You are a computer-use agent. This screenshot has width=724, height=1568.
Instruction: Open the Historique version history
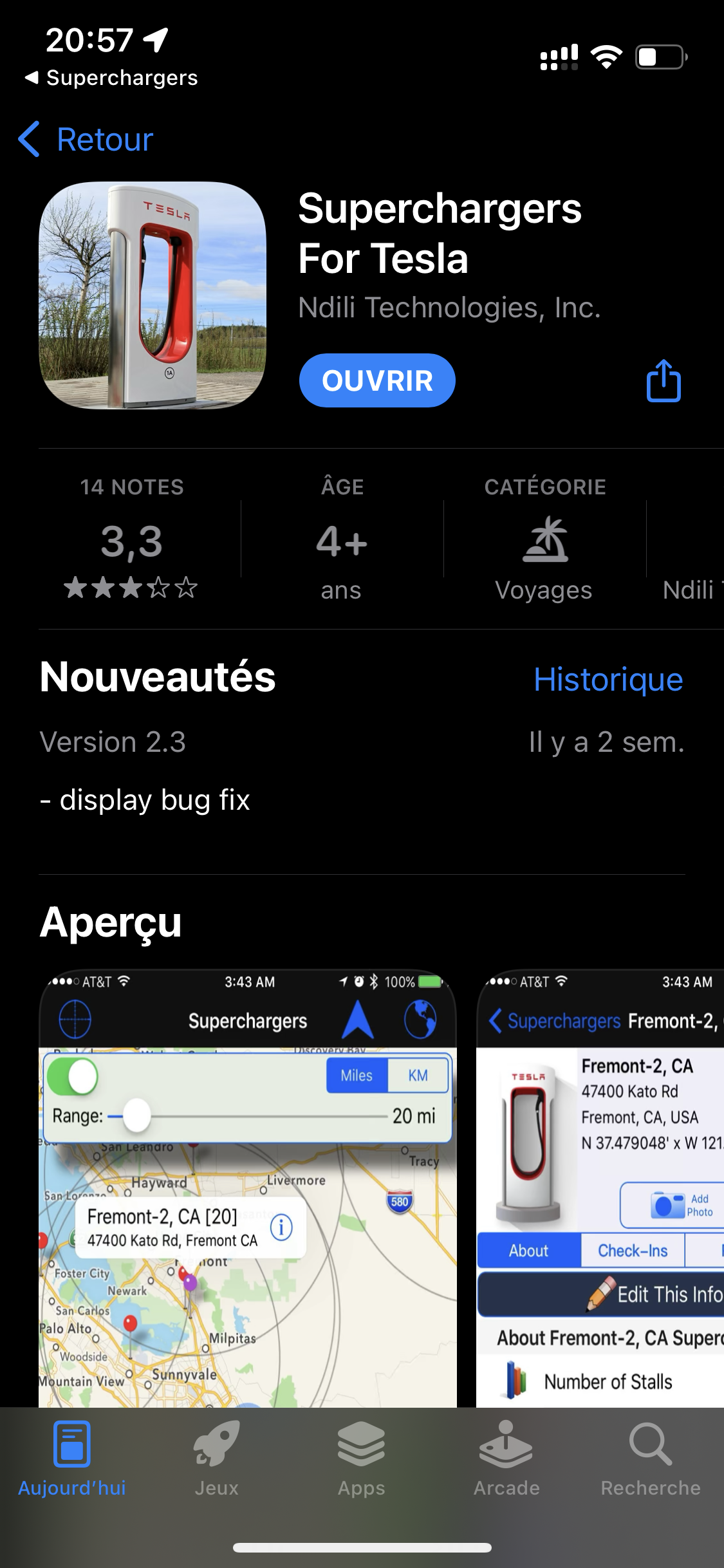tap(608, 679)
